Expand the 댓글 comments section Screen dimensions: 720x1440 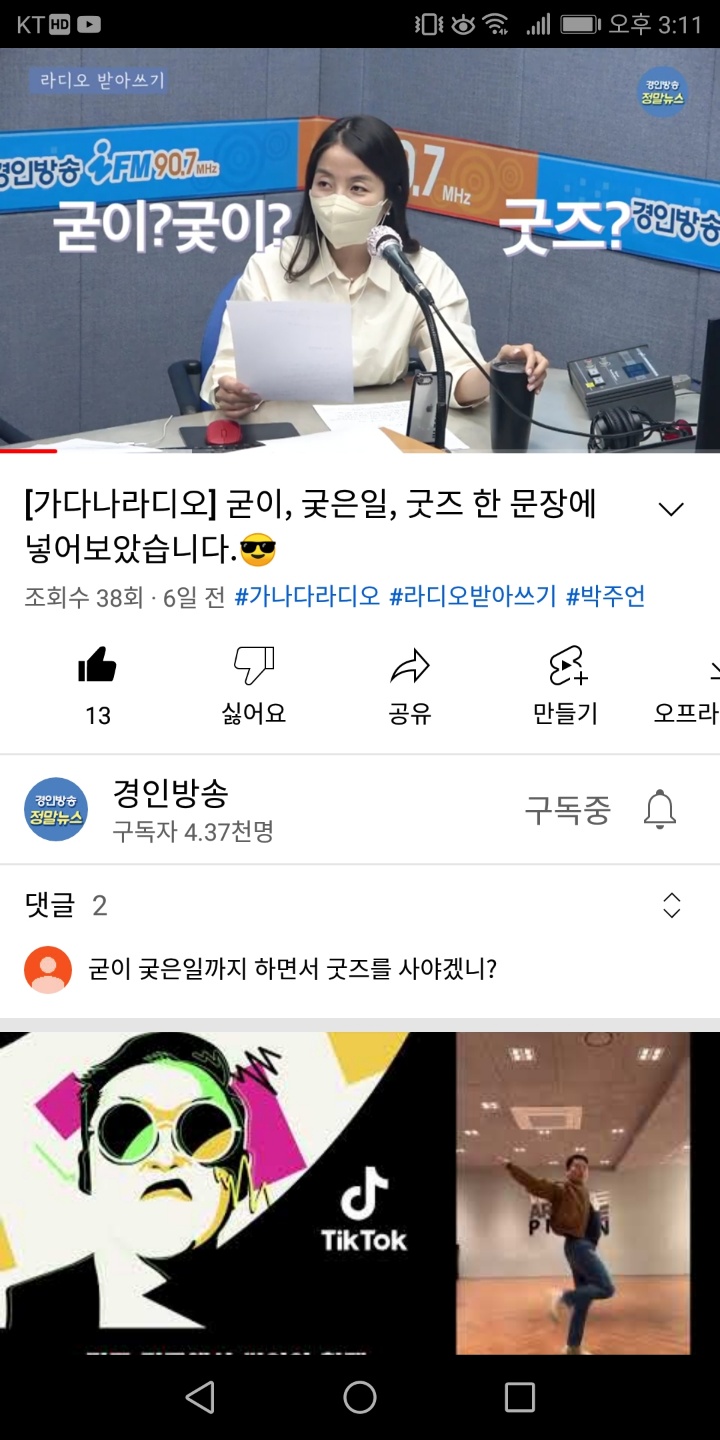coord(672,906)
